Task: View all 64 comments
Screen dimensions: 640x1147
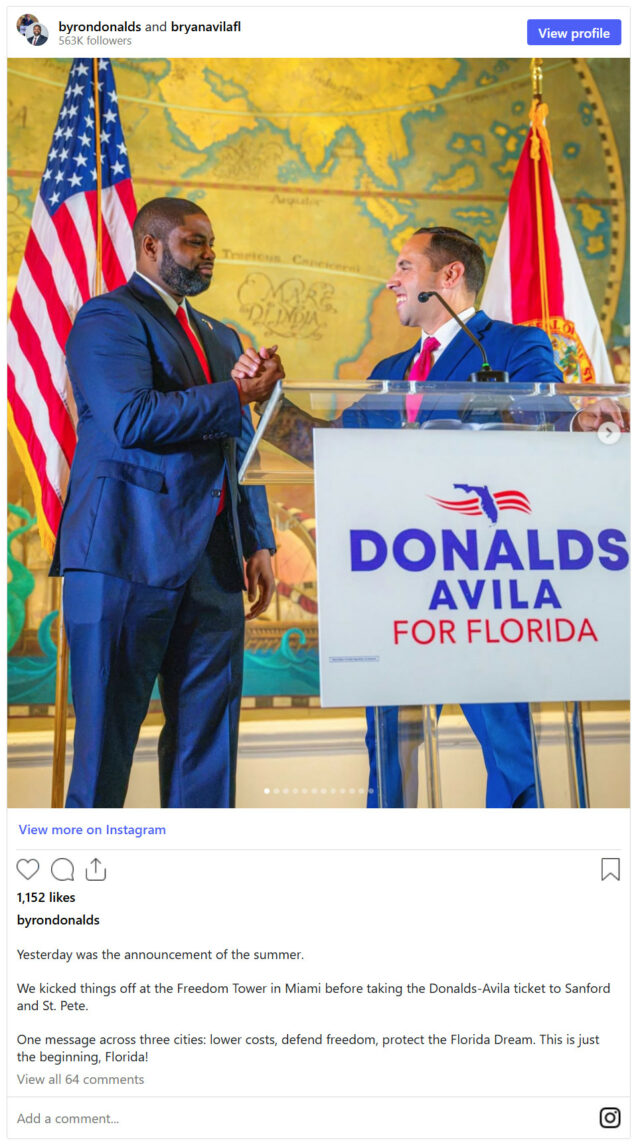Action: tap(80, 1079)
